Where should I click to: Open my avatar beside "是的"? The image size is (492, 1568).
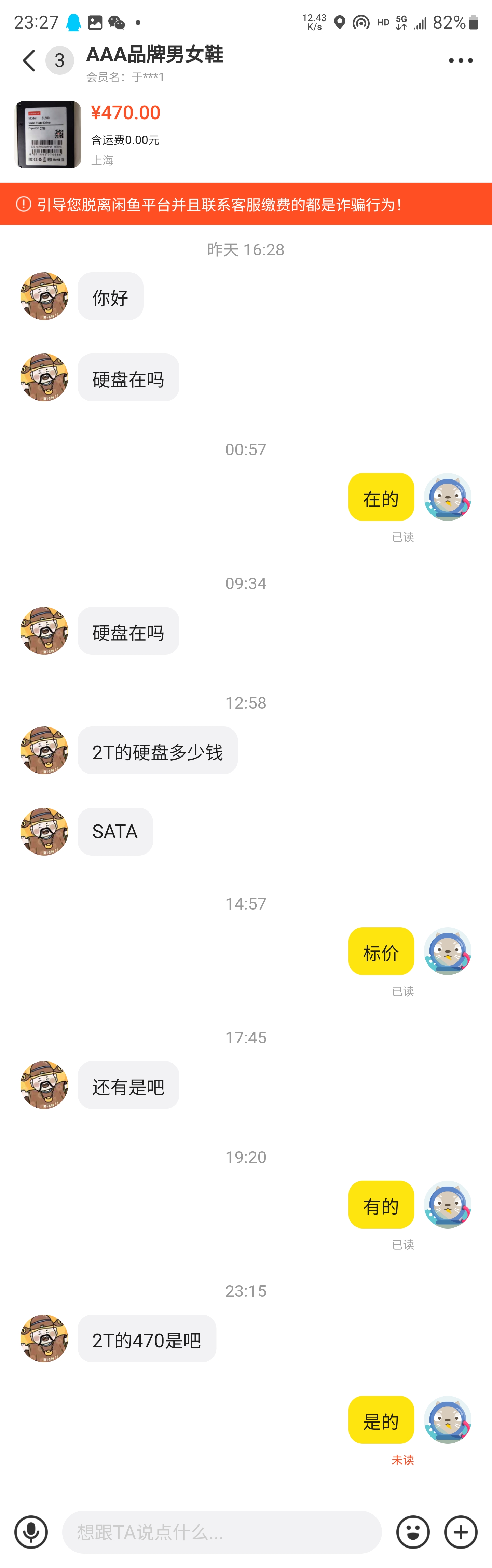tap(448, 1419)
